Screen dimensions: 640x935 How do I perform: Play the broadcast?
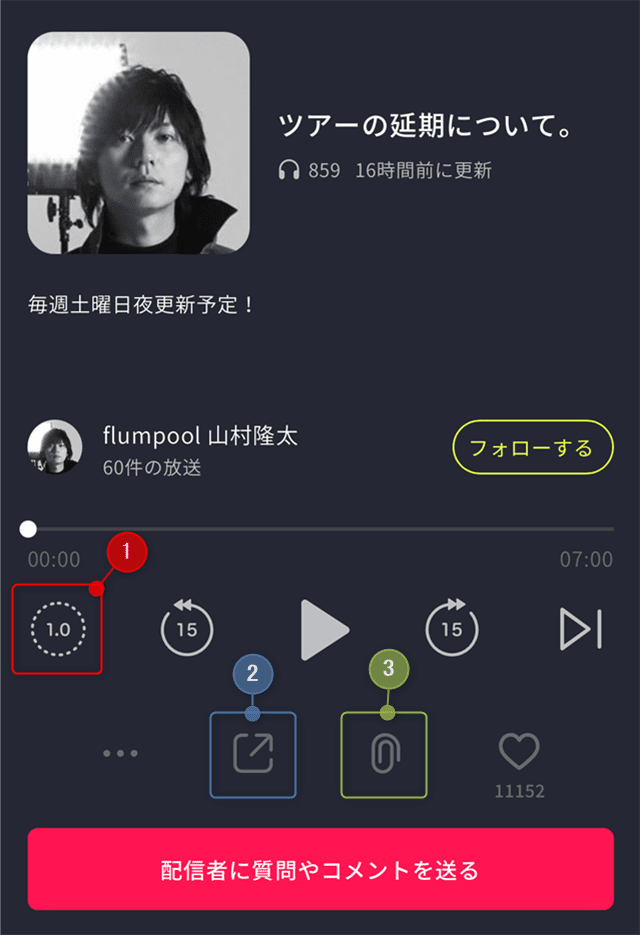pyautogui.click(x=324, y=630)
